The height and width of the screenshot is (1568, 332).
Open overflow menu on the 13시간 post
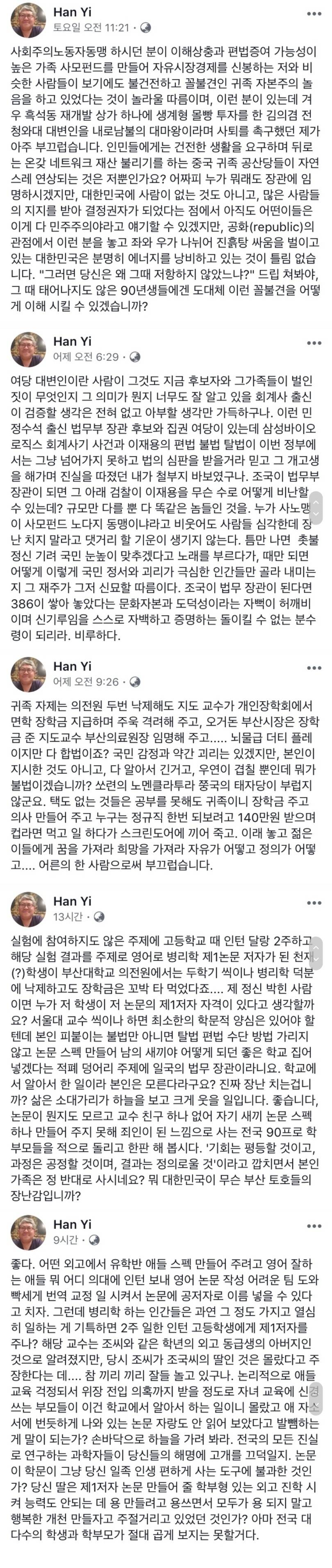click(314, 903)
